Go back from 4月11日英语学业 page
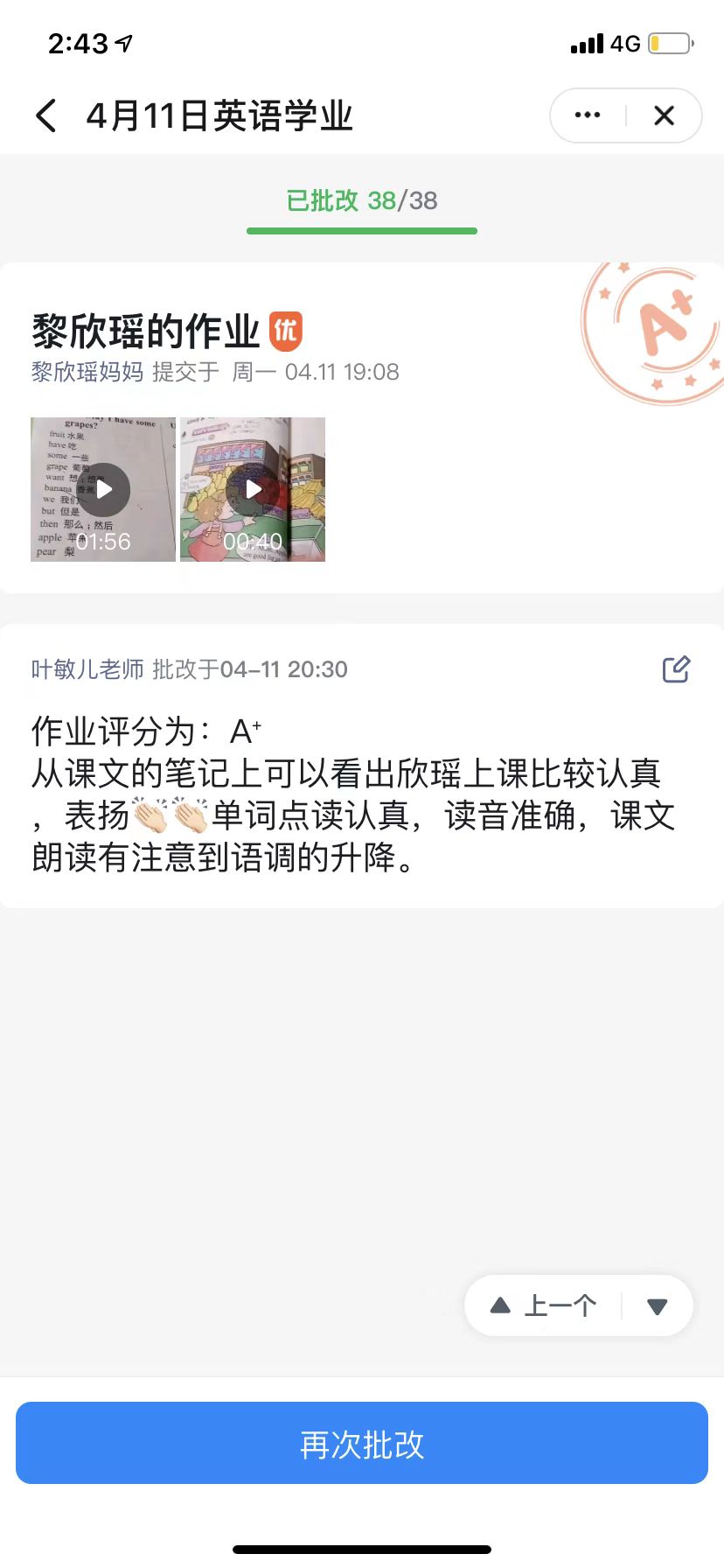This screenshot has height=1568, width=724. pos(46,115)
